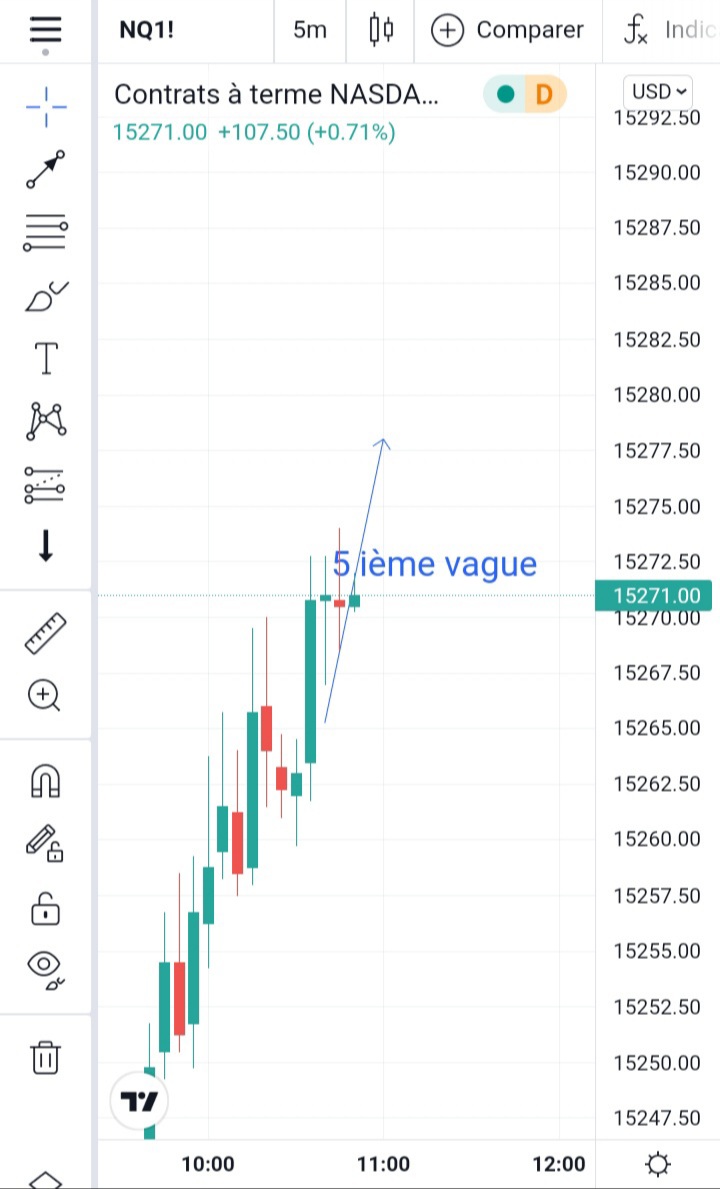Image resolution: width=720 pixels, height=1189 pixels.
Task: Select the trend line drawing tool
Action: (x=45, y=169)
